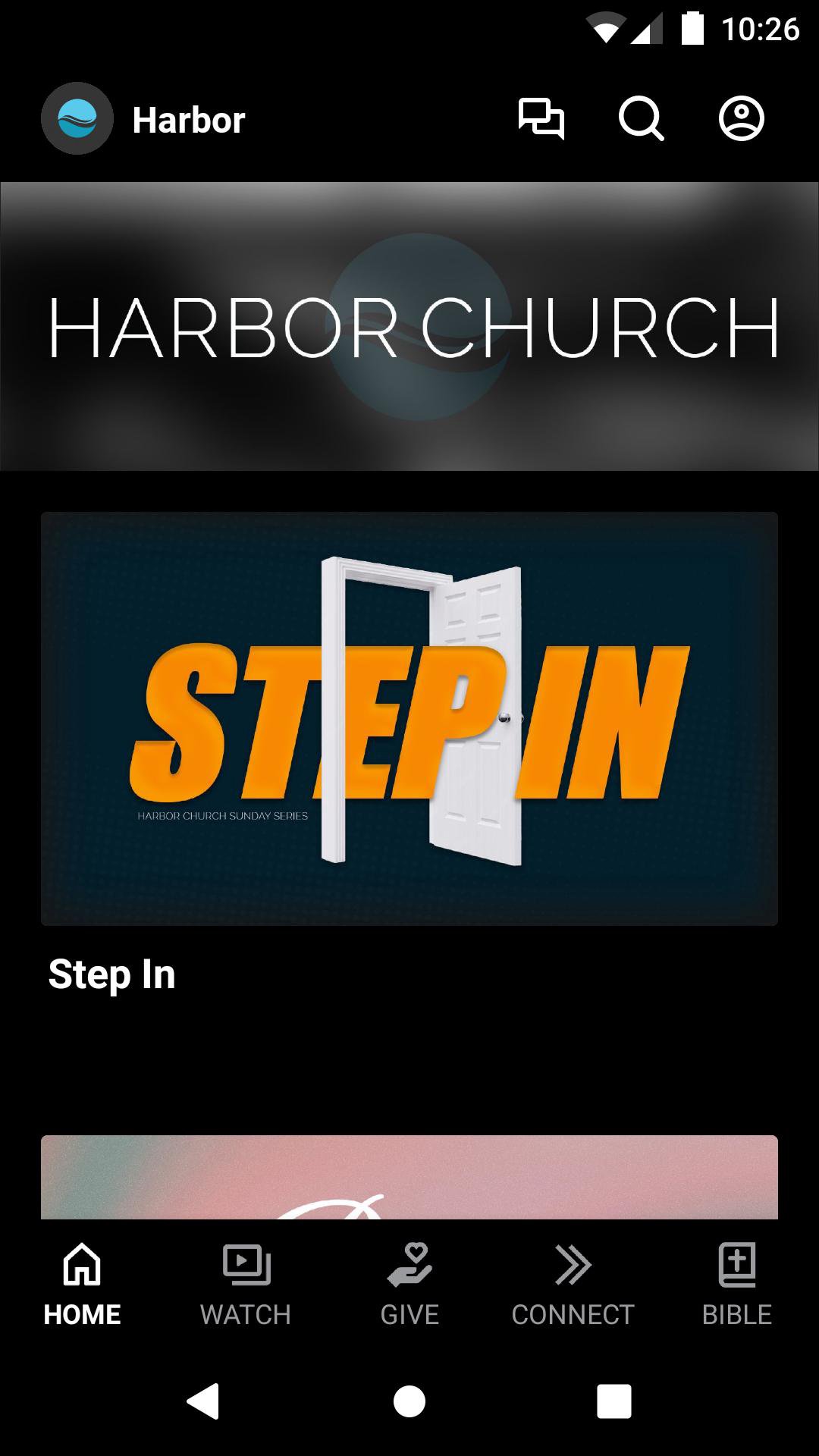Open the user profile icon

coord(741,119)
